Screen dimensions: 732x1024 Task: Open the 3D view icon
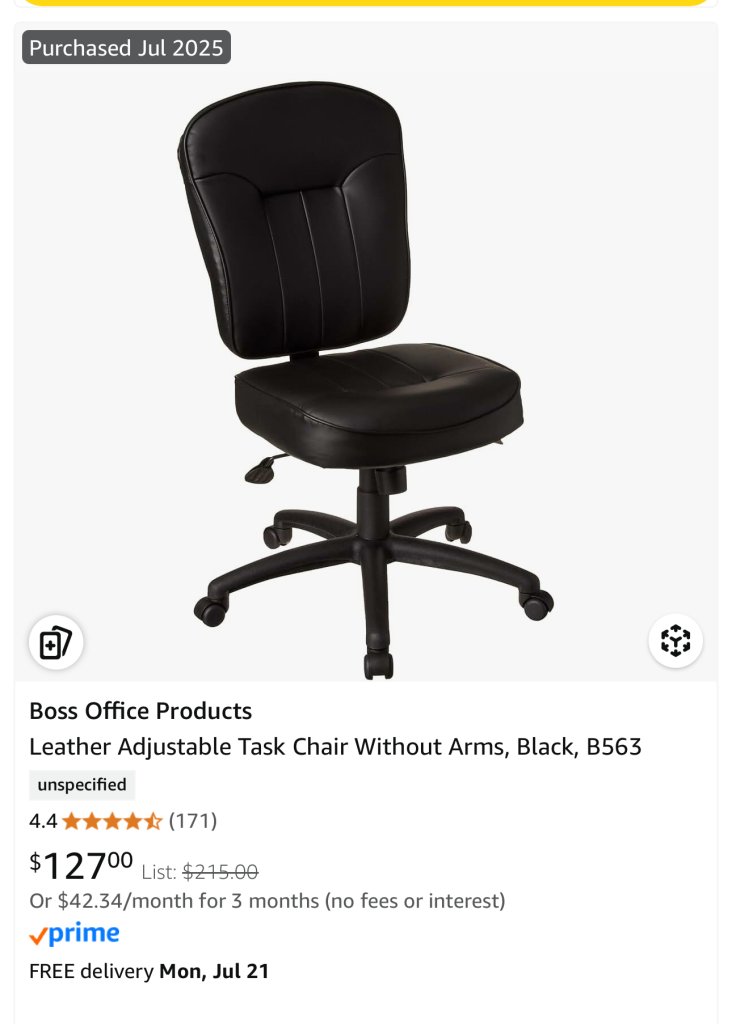click(676, 640)
